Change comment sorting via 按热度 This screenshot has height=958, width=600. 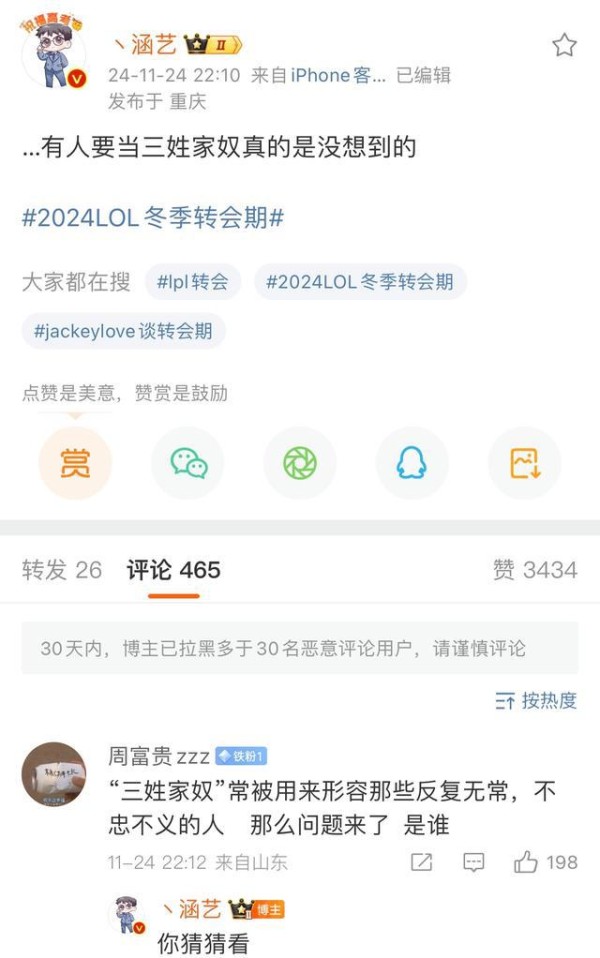tap(537, 701)
